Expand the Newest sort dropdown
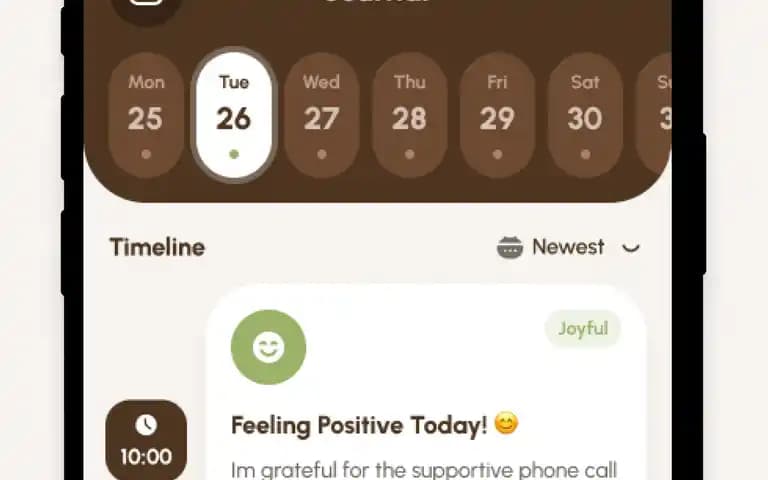This screenshot has width=768, height=480. click(568, 247)
